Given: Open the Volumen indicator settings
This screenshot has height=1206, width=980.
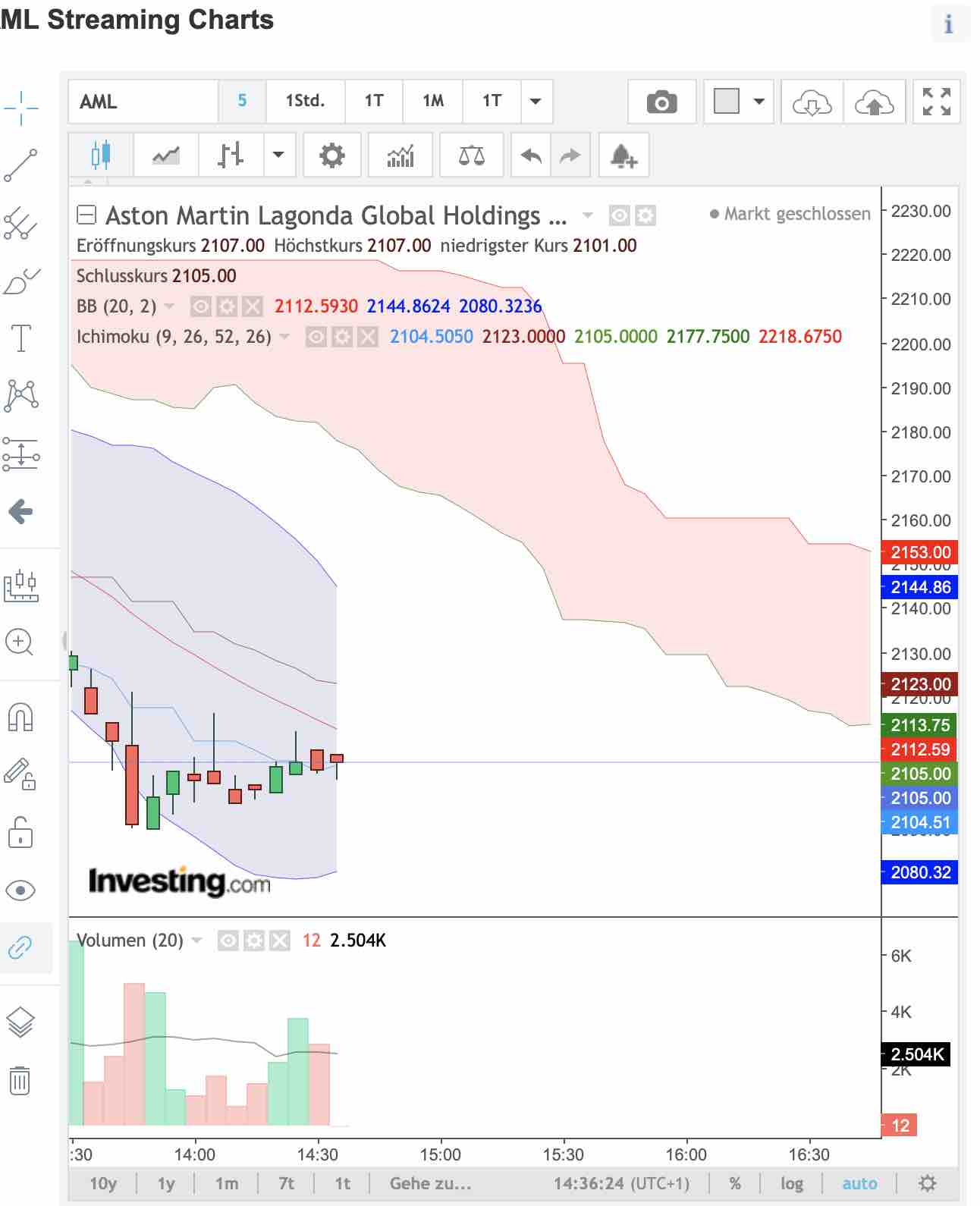Looking at the screenshot, I should (x=254, y=941).
